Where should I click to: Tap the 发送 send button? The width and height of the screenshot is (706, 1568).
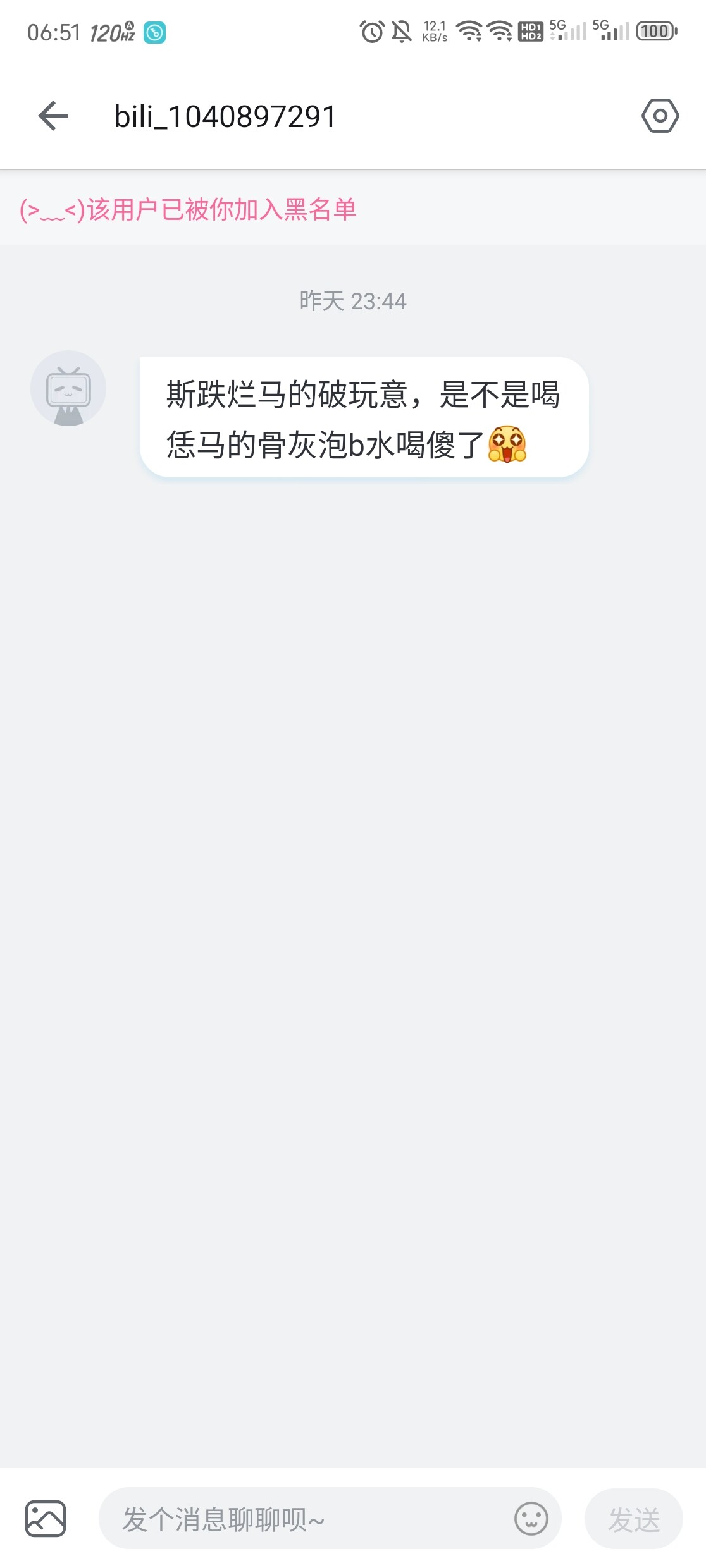(634, 1519)
